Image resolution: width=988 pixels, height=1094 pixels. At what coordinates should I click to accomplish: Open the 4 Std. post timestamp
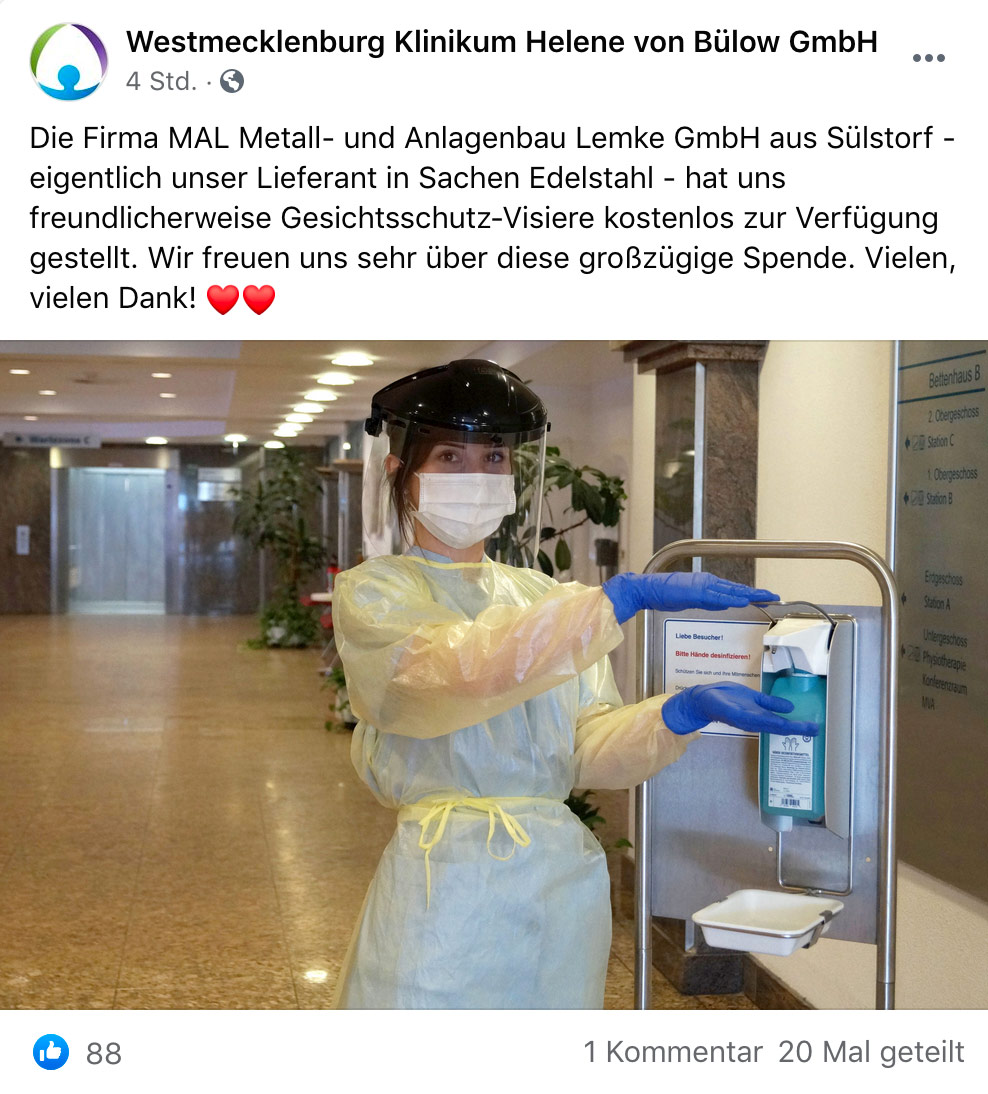click(x=160, y=82)
